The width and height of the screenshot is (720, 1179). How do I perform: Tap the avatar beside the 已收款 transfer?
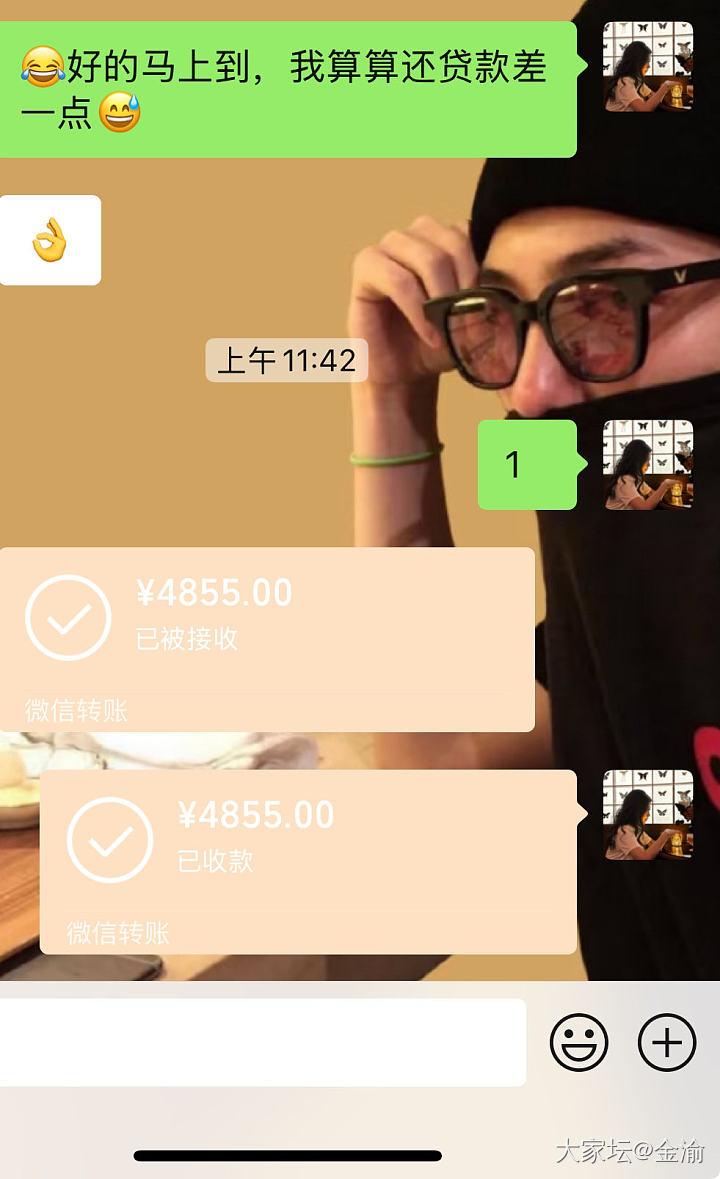point(648,815)
